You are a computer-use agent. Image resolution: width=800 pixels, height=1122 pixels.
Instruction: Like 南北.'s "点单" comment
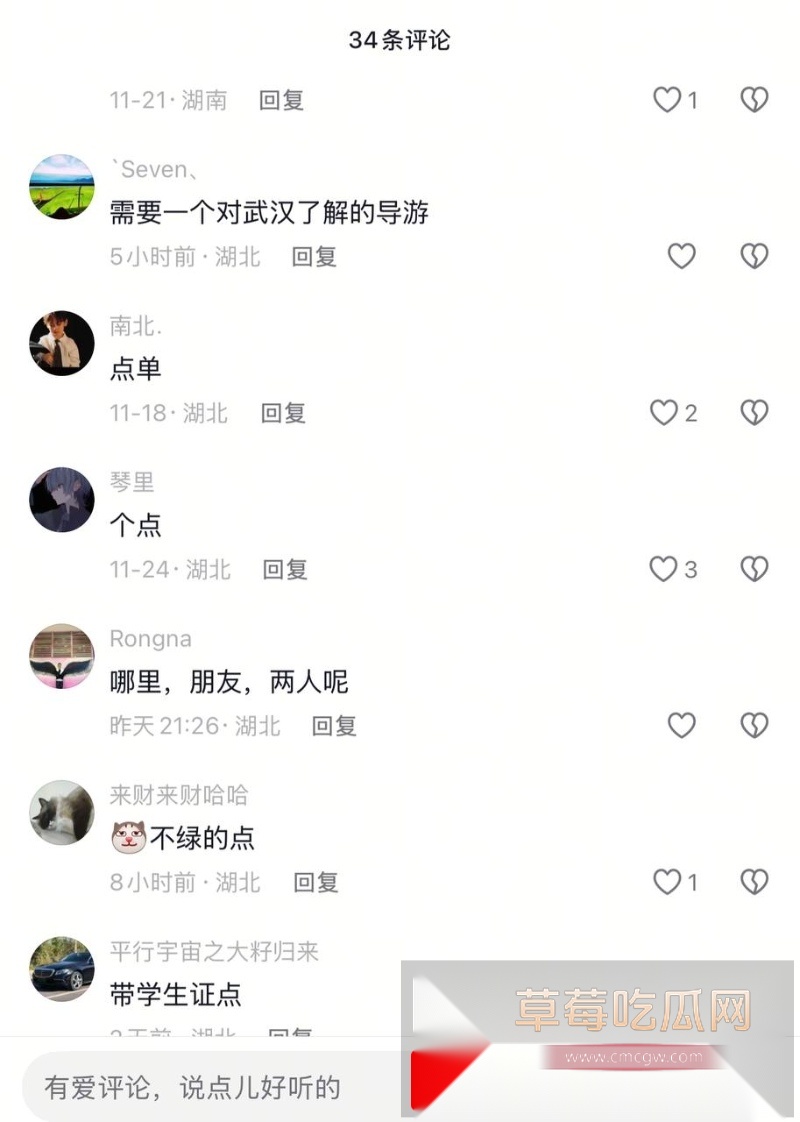coord(665,413)
